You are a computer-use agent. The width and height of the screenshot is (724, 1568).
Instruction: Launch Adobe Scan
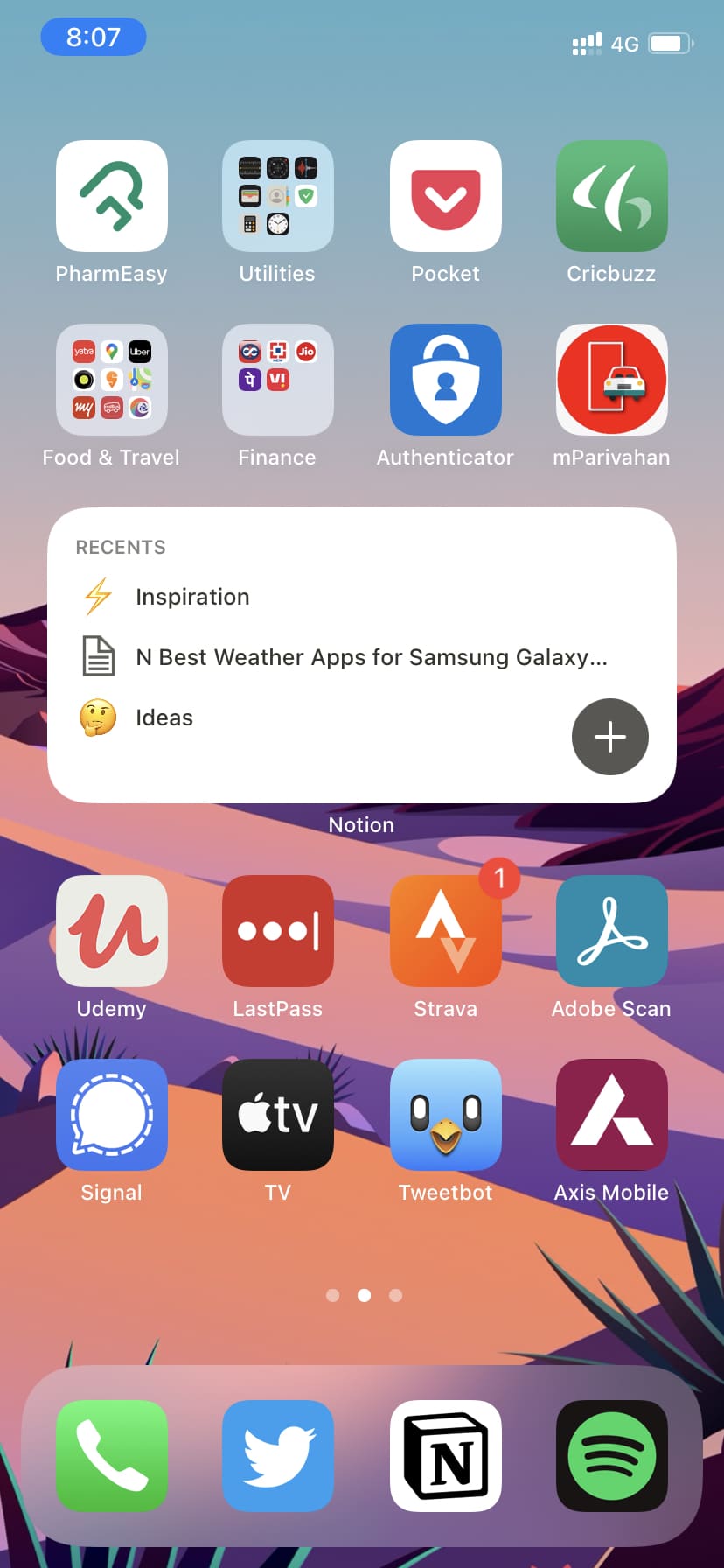pyautogui.click(x=612, y=931)
